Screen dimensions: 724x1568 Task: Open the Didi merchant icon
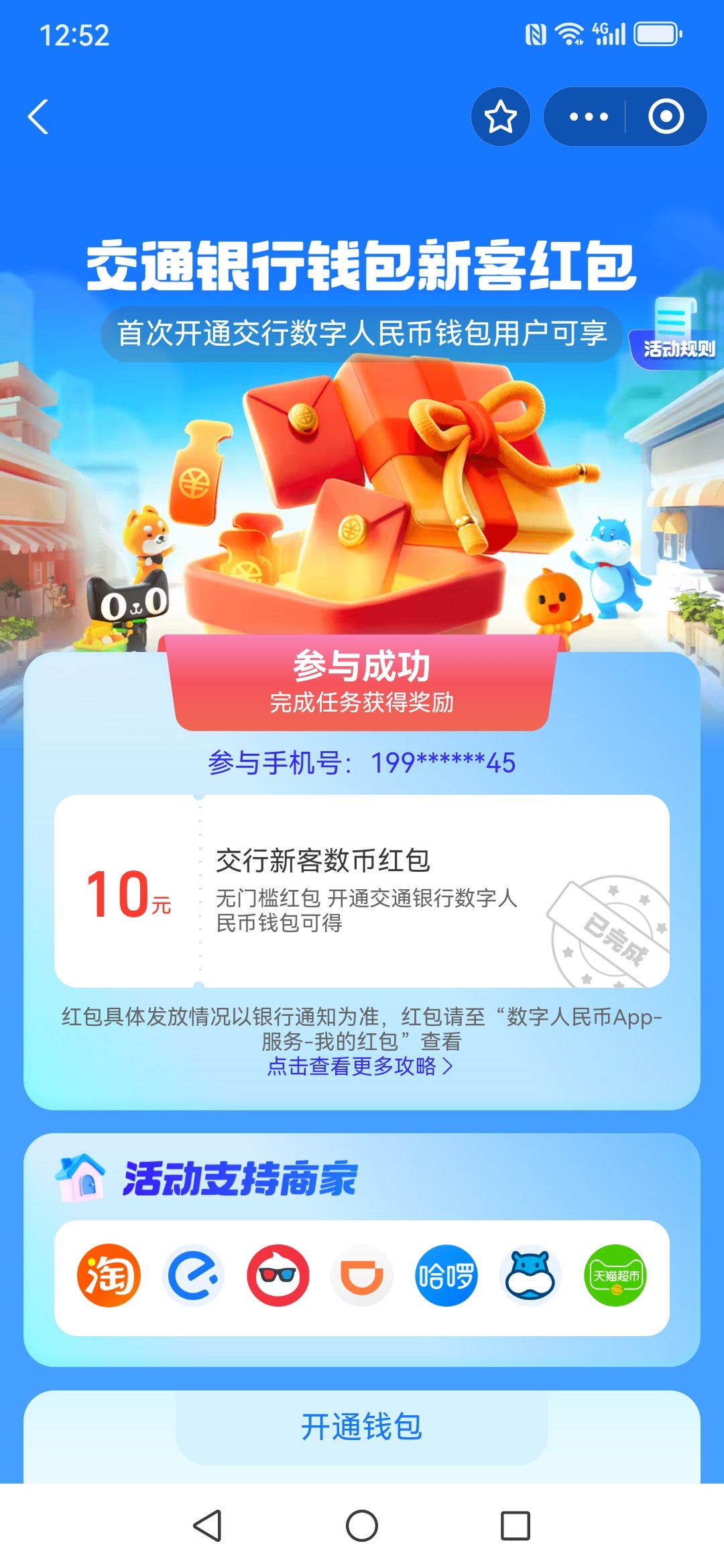(x=362, y=1276)
